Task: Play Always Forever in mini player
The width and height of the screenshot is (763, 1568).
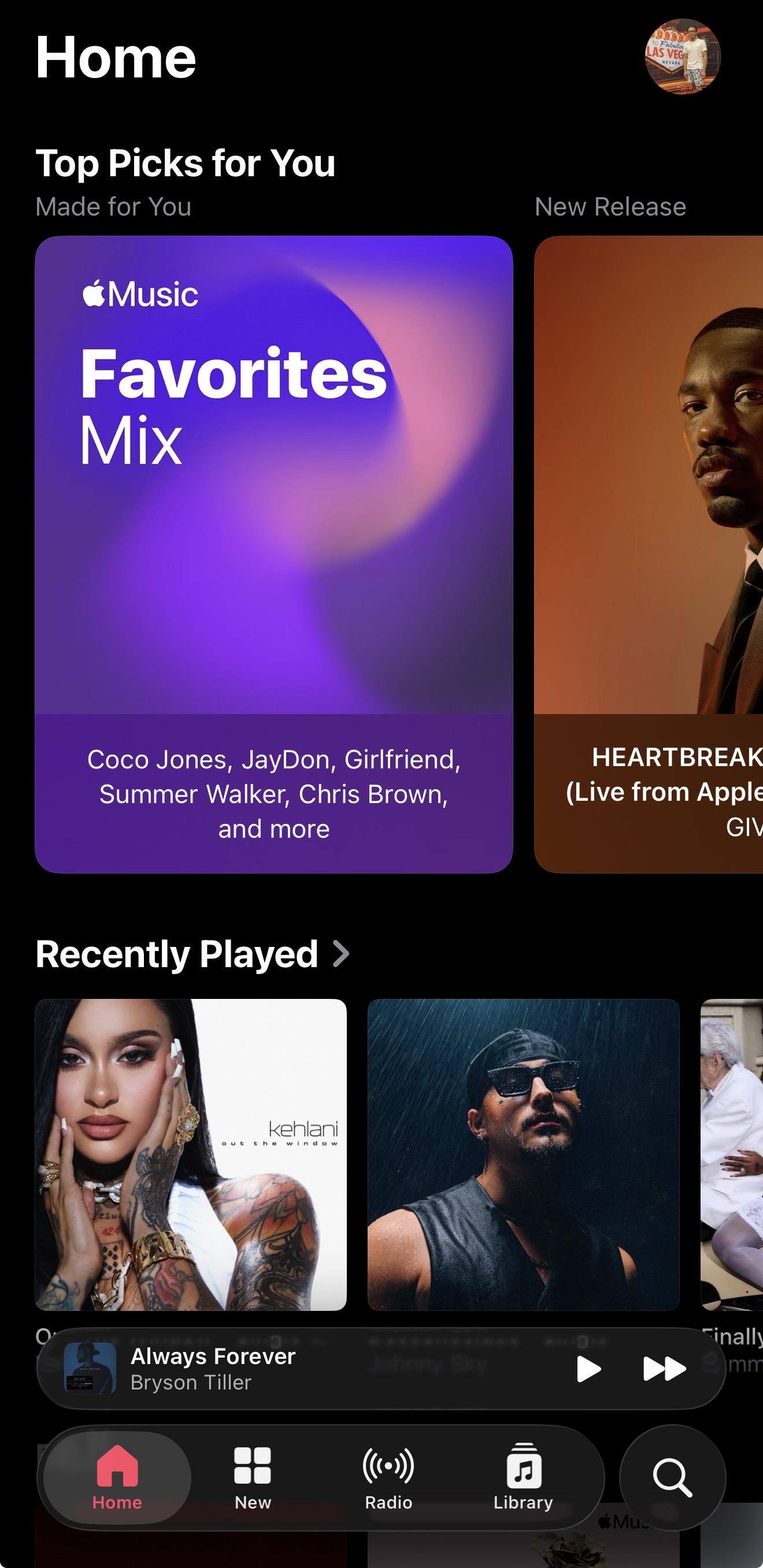Action: click(x=588, y=1369)
